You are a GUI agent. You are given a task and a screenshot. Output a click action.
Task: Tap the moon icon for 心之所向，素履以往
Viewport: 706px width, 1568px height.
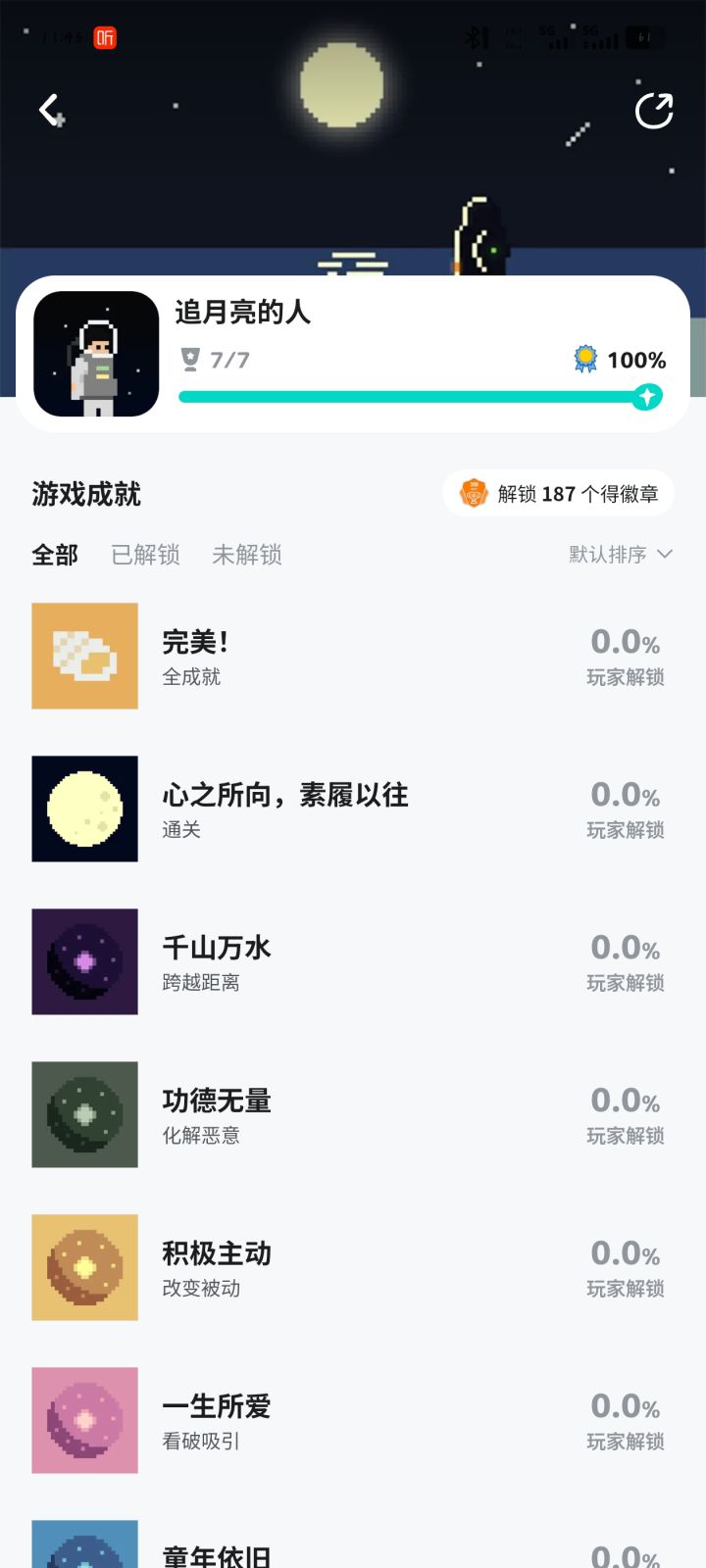click(x=84, y=808)
